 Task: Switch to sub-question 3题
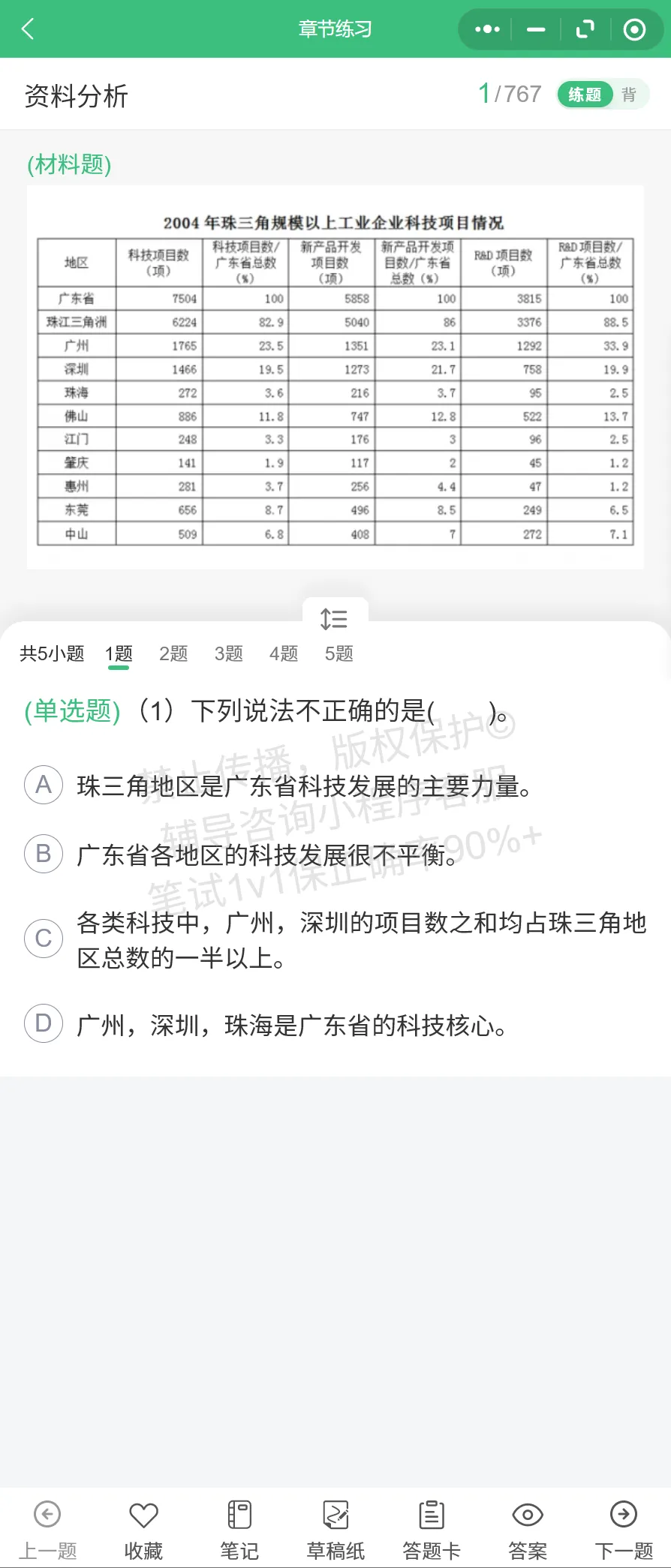[229, 653]
